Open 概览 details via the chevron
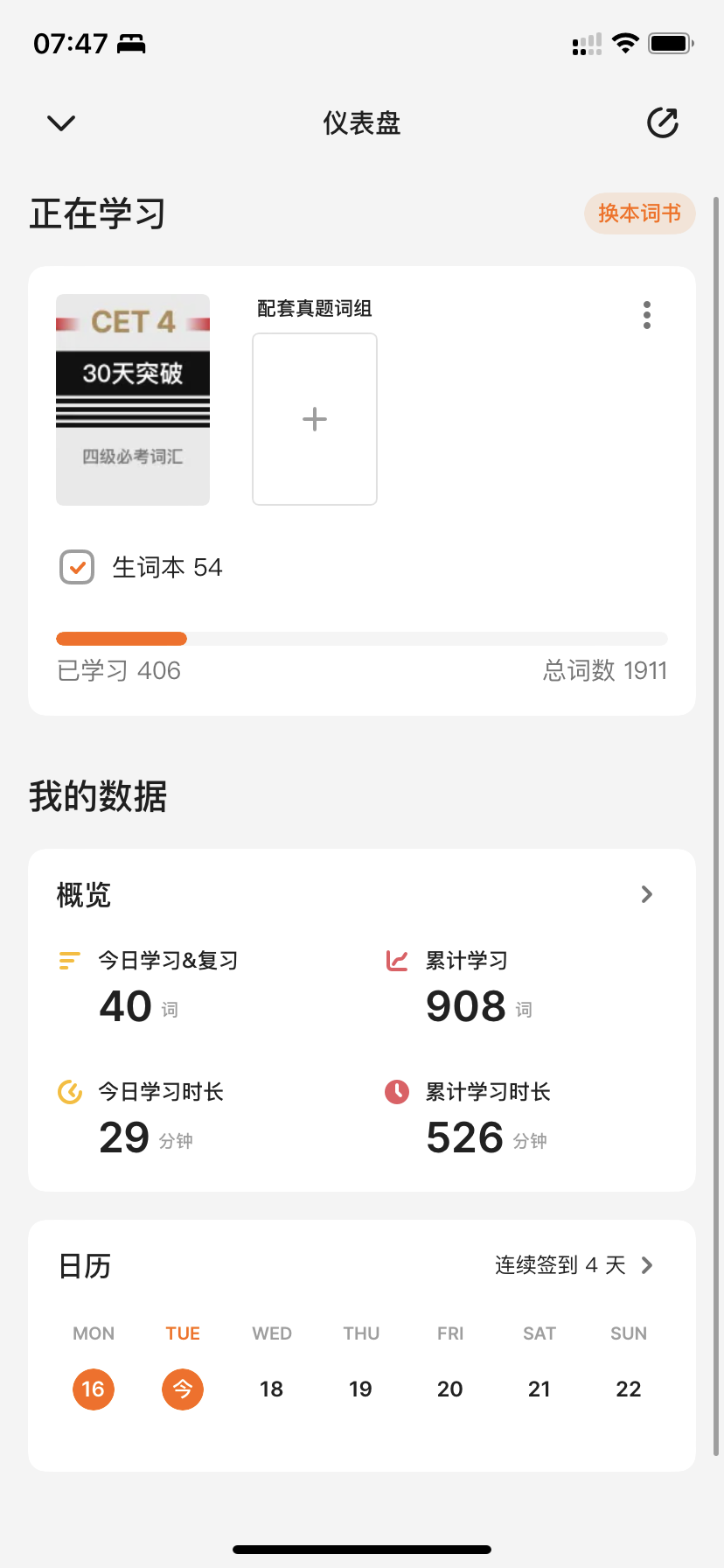Viewport: 724px width, 1568px height. (x=647, y=894)
